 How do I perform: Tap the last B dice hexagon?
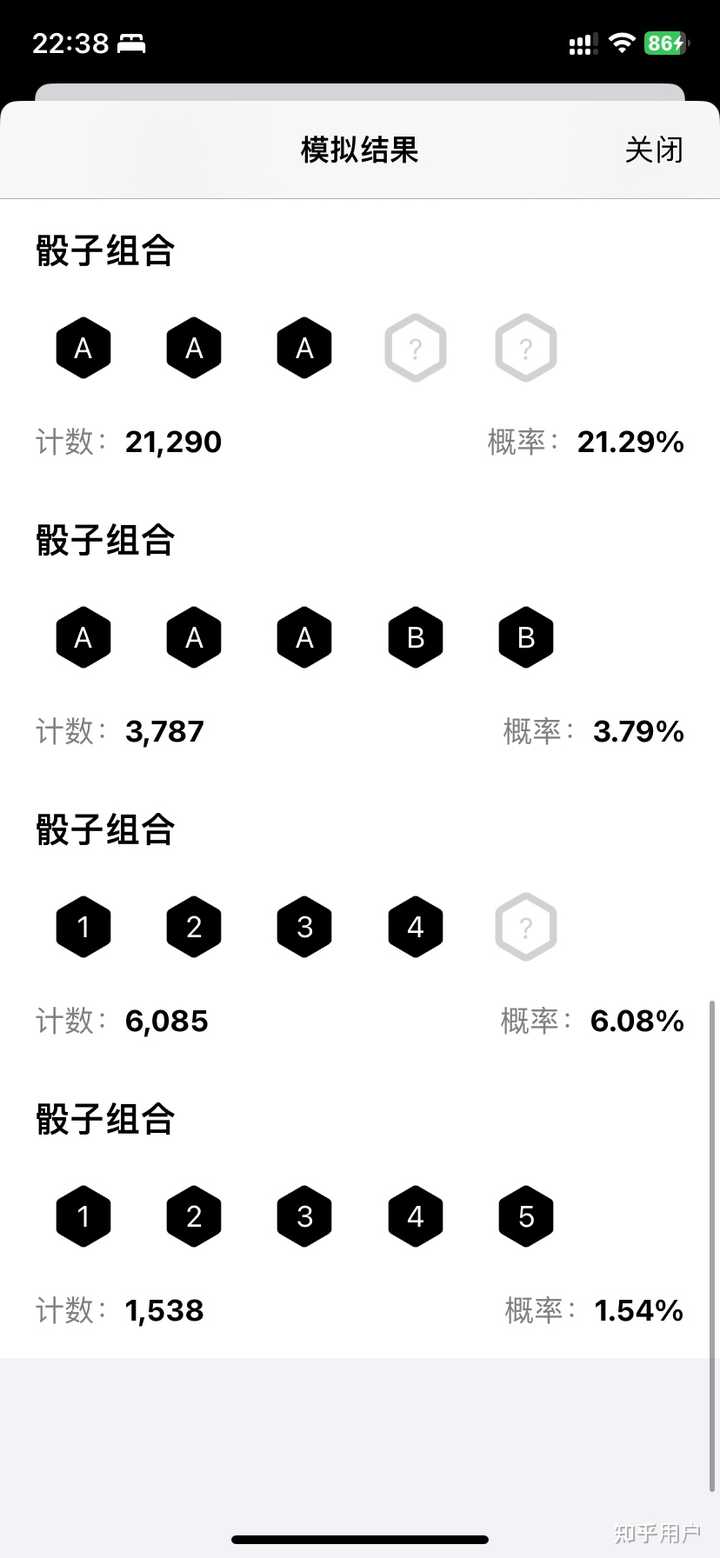[x=525, y=636]
